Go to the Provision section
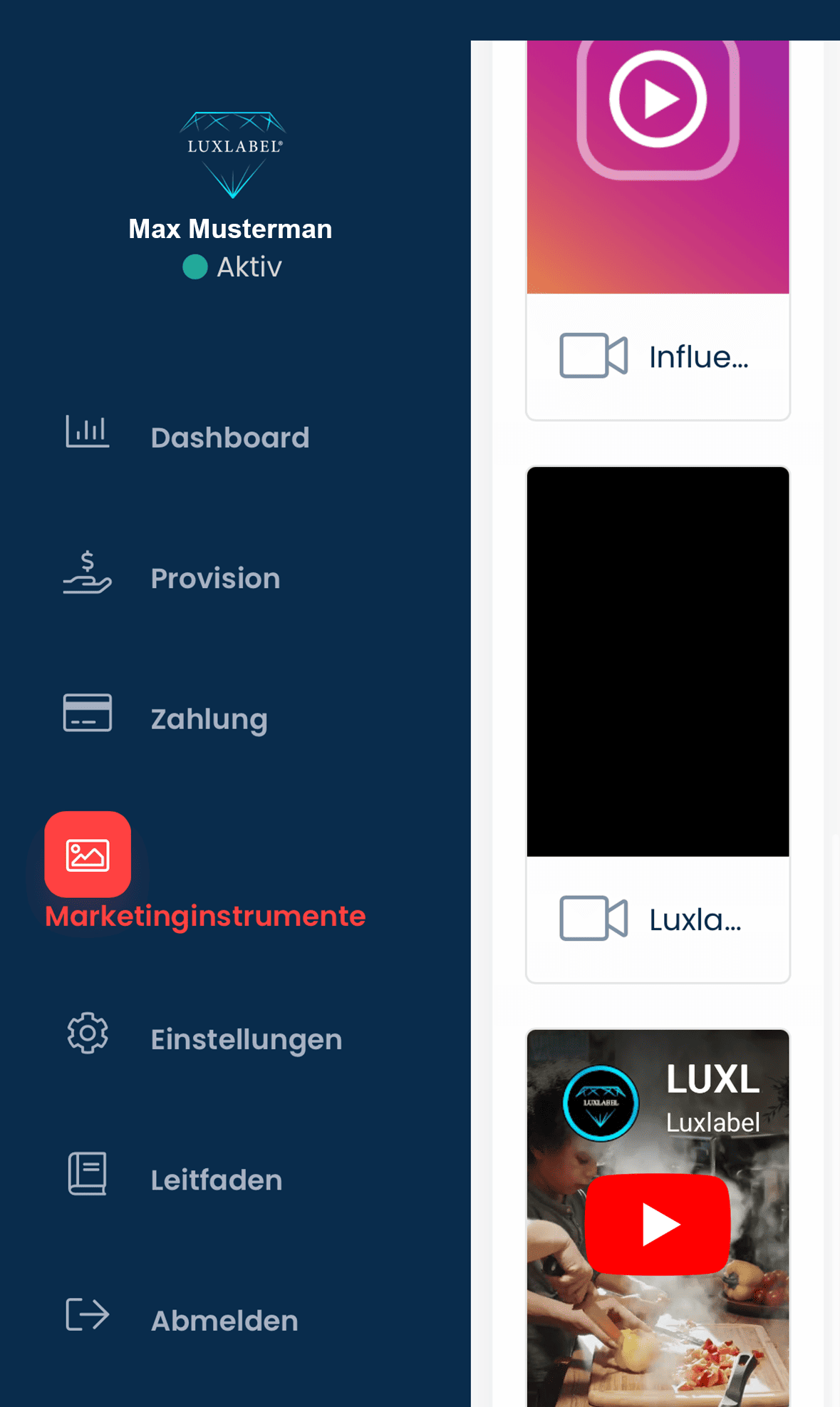This screenshot has width=840, height=1407. pyautogui.click(x=214, y=578)
